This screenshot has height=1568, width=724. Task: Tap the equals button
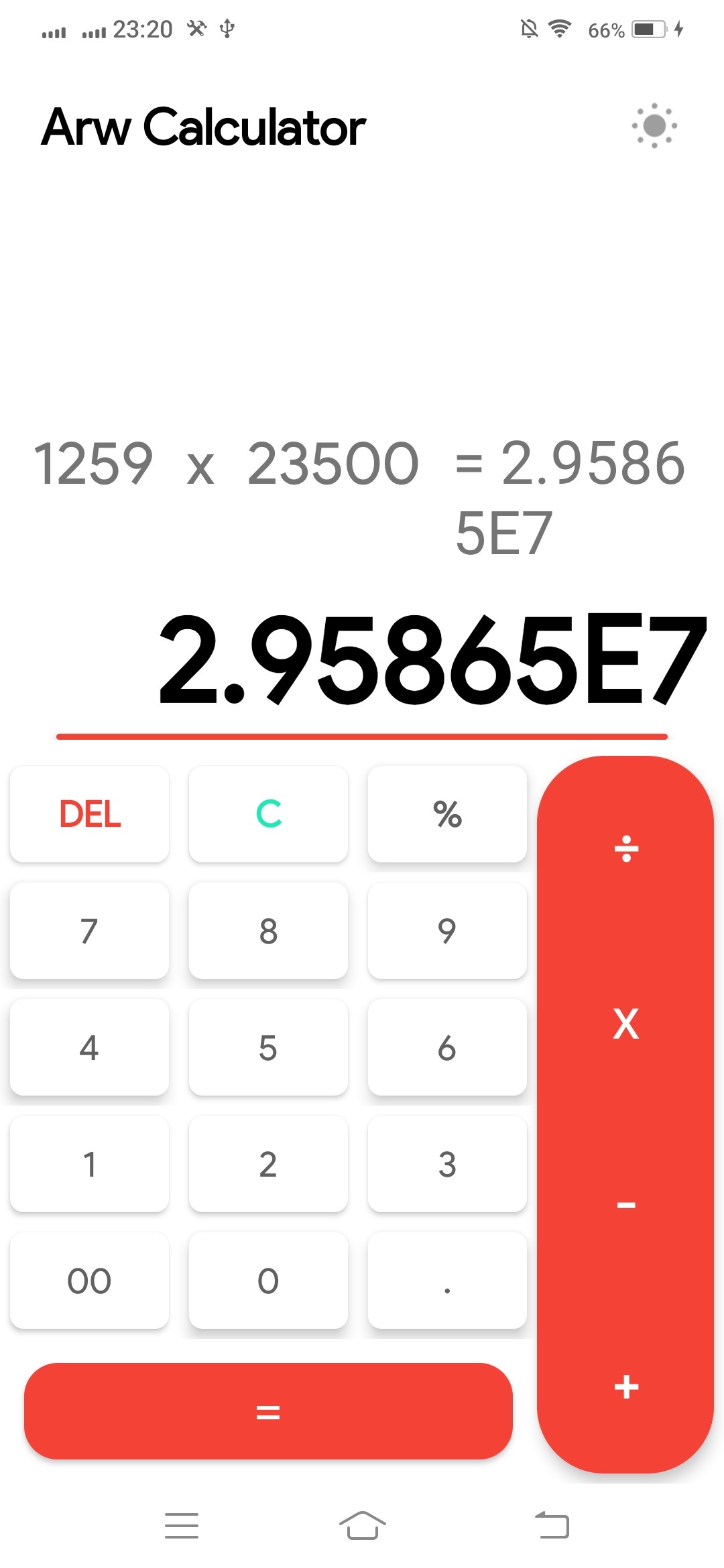point(268,1411)
